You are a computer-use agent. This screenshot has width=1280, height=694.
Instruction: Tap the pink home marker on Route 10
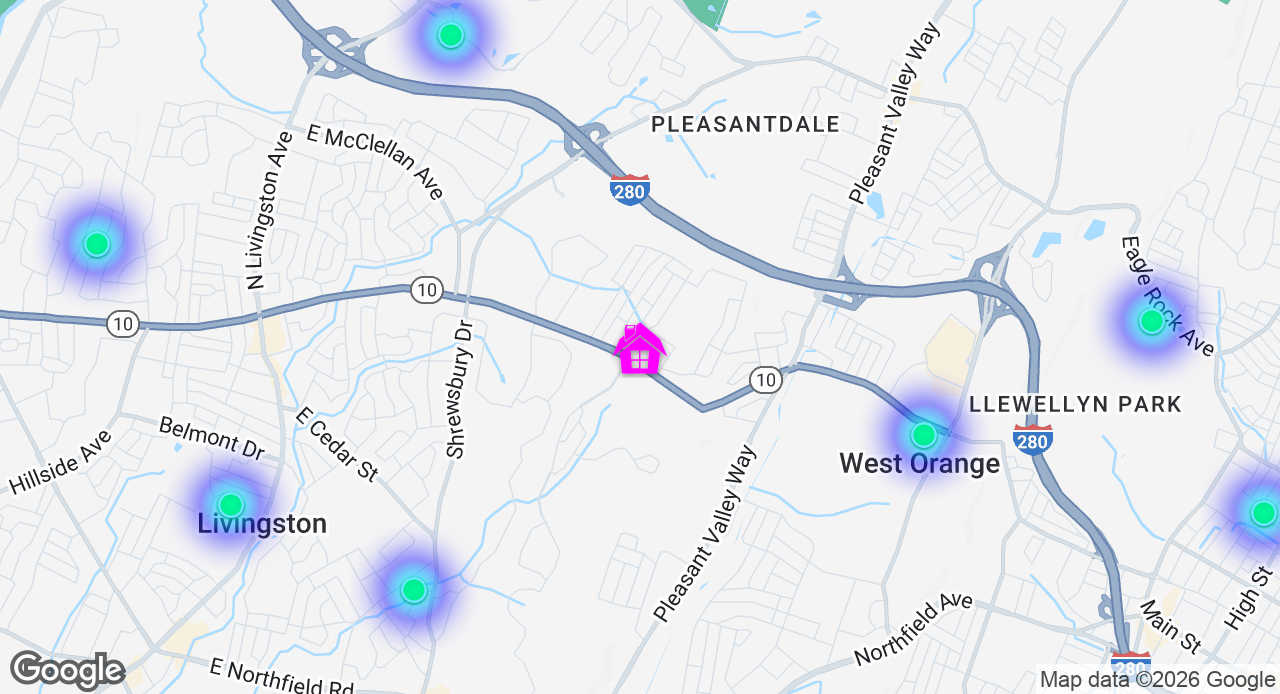639,350
